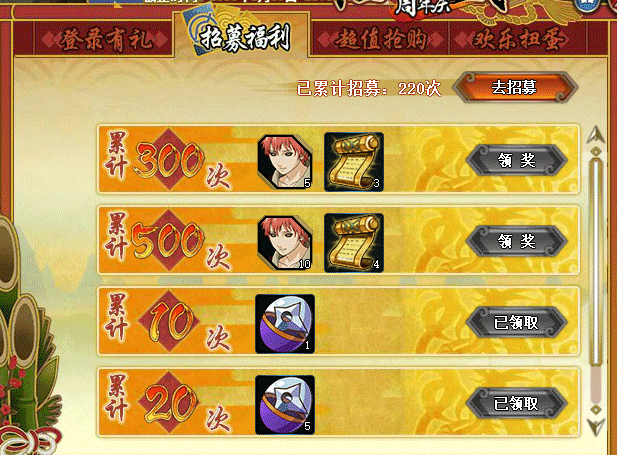View the shuriken reward in 累计10次 row

(x=285, y=323)
